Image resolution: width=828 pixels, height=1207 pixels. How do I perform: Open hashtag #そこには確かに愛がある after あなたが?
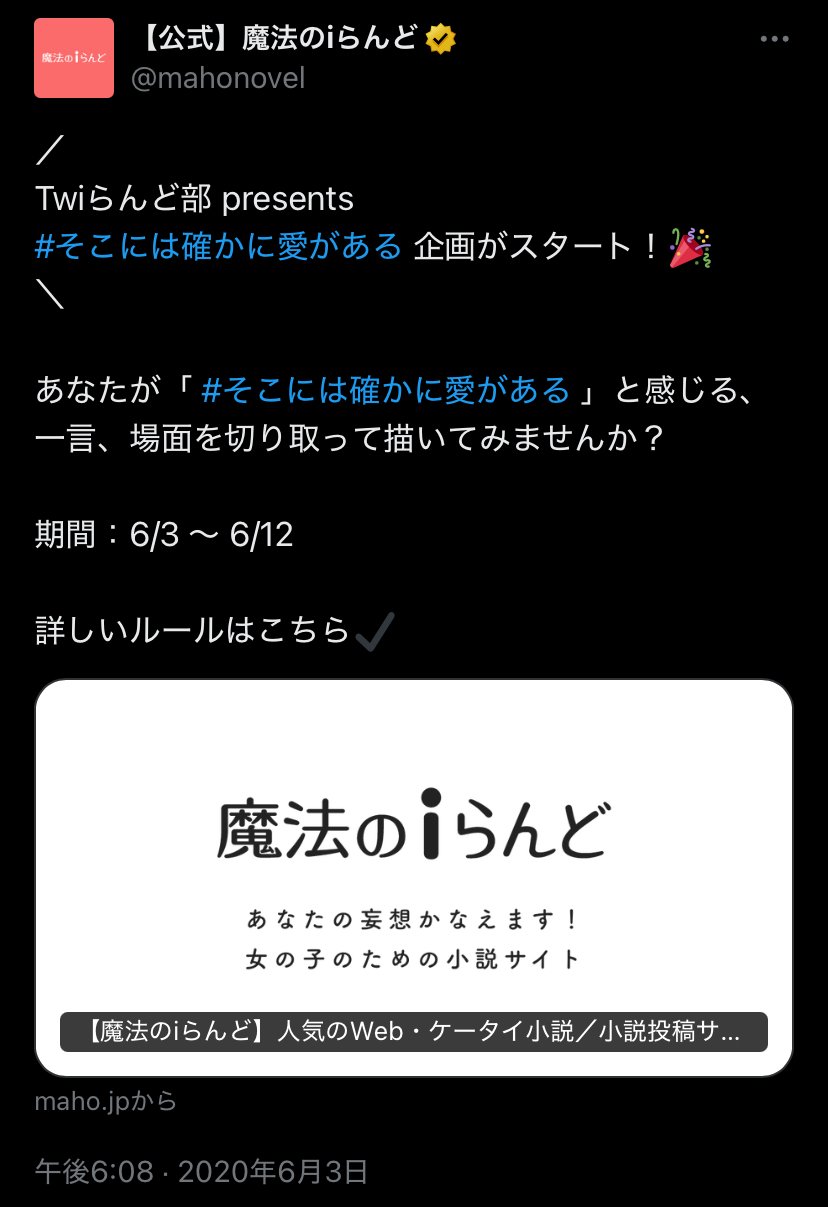tap(386, 389)
